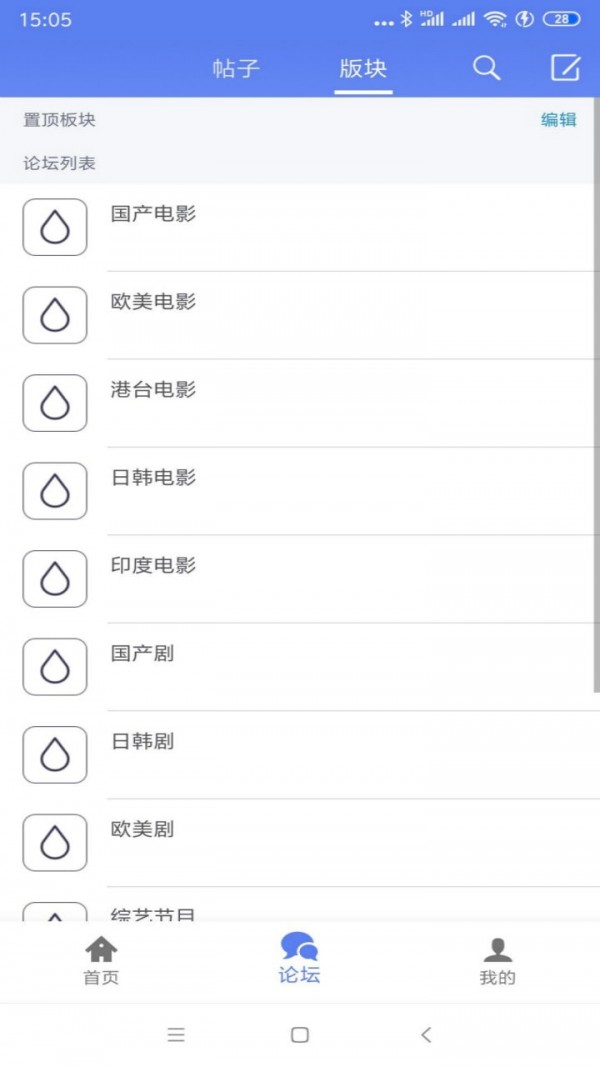Open the search magnifier icon
The image size is (600, 1067).
[486, 68]
